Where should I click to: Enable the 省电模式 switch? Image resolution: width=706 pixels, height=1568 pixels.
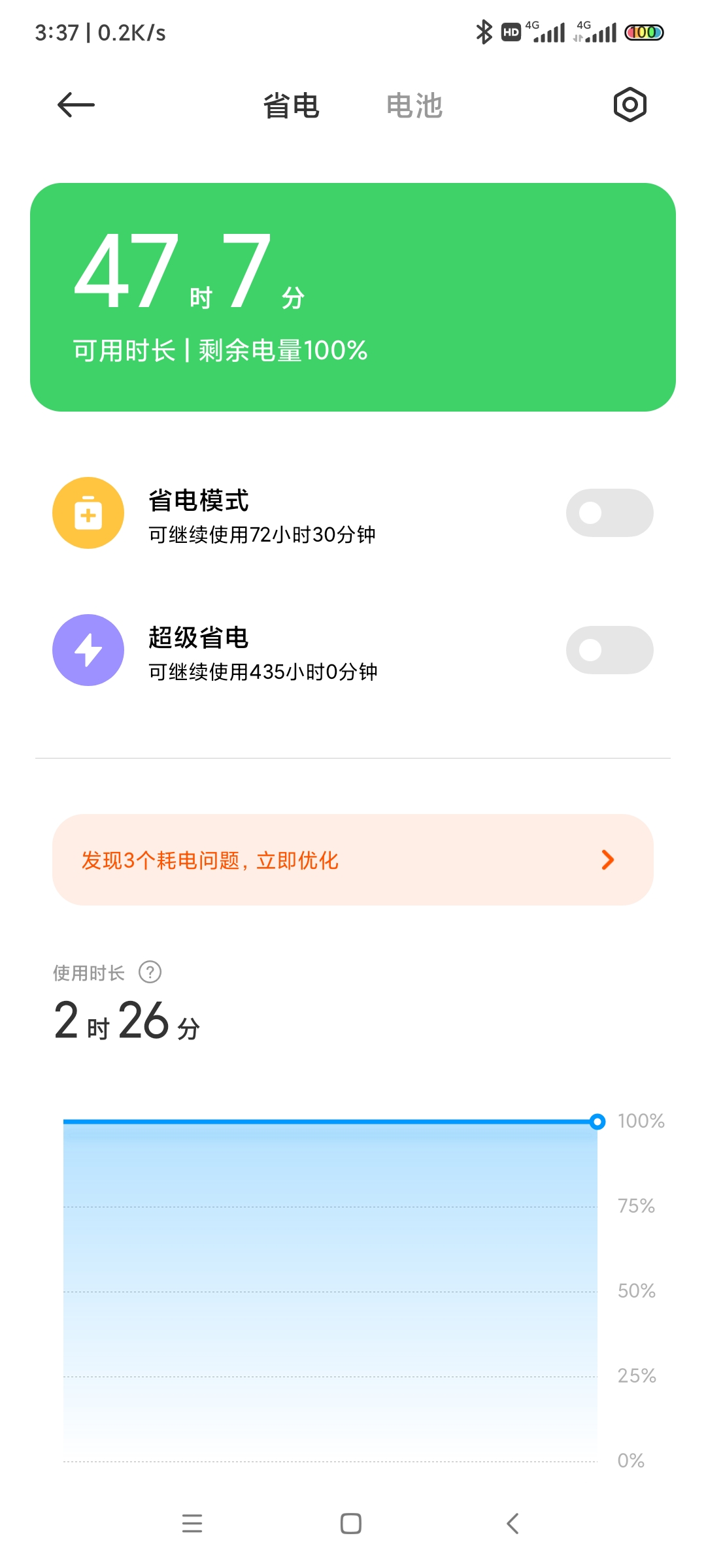pyautogui.click(x=609, y=513)
